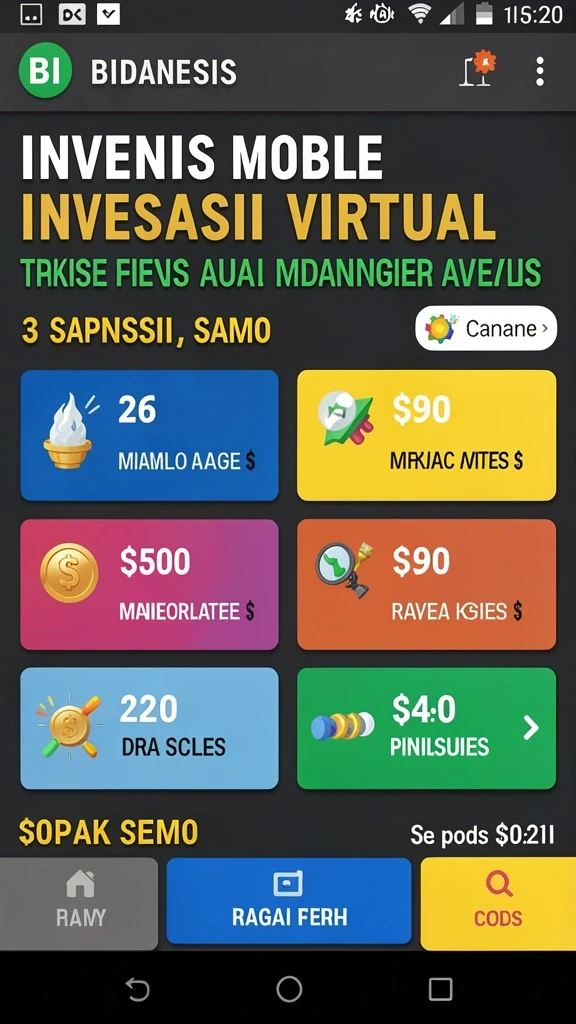Open the three-dot overflow menu

coord(539,71)
